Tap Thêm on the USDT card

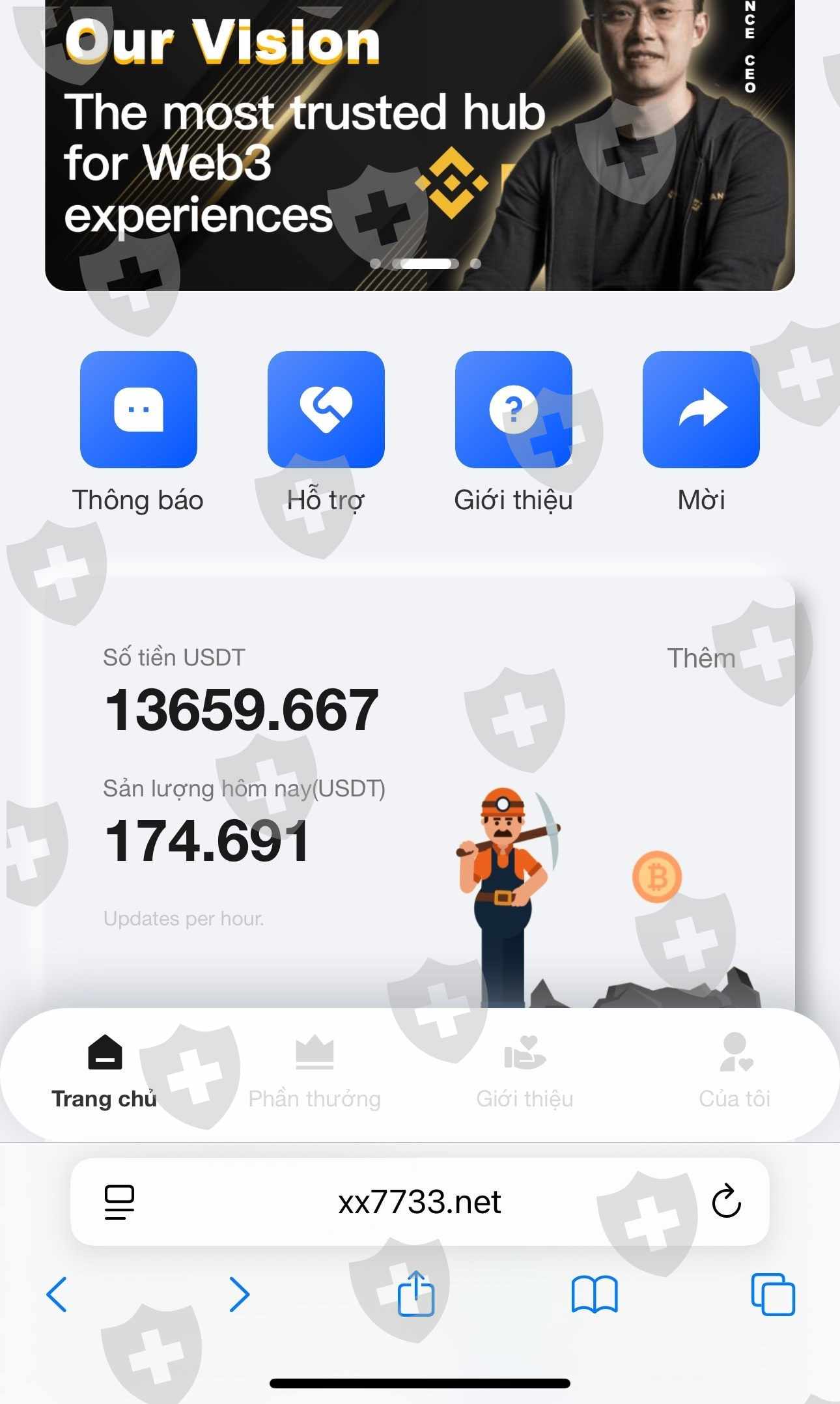(x=701, y=658)
